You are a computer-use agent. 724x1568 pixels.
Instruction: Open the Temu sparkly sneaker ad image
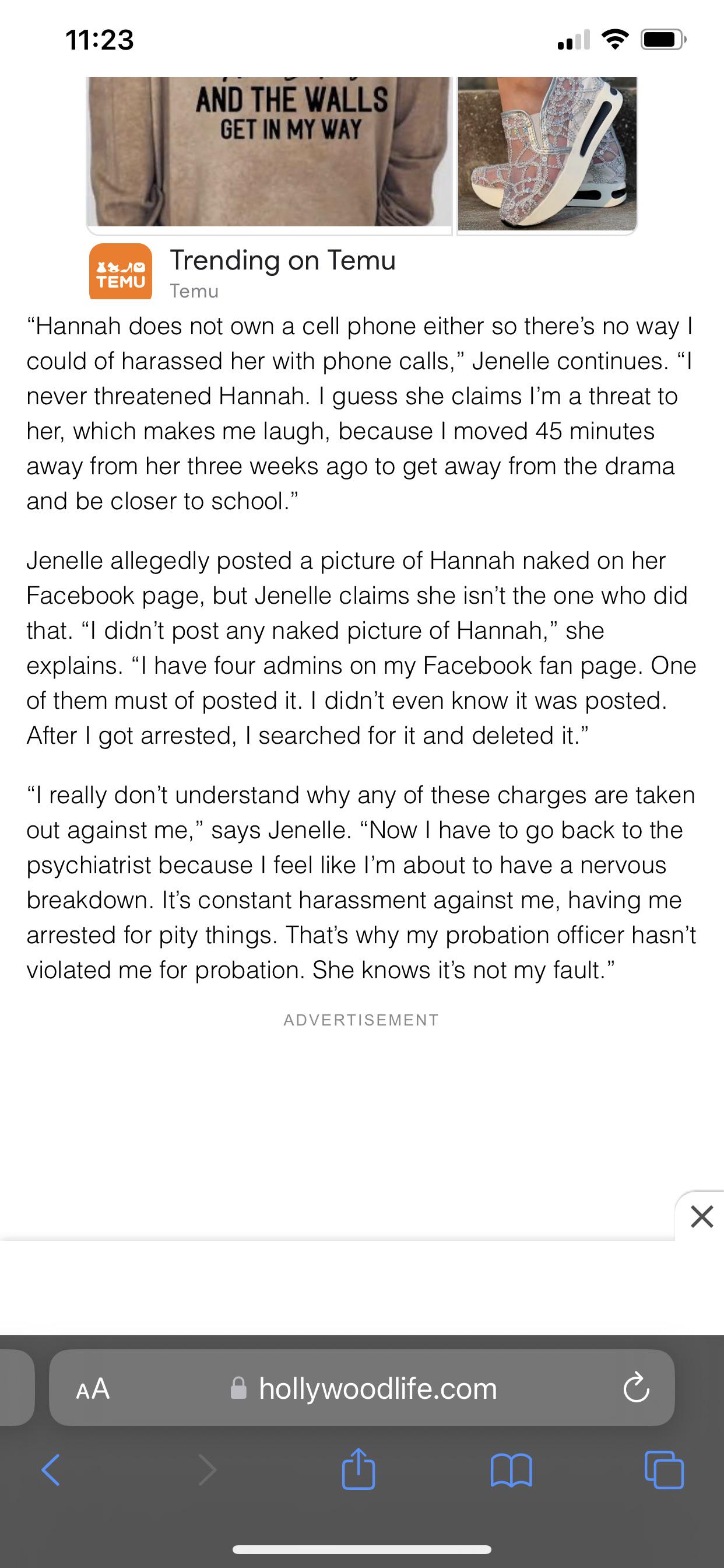(x=546, y=153)
